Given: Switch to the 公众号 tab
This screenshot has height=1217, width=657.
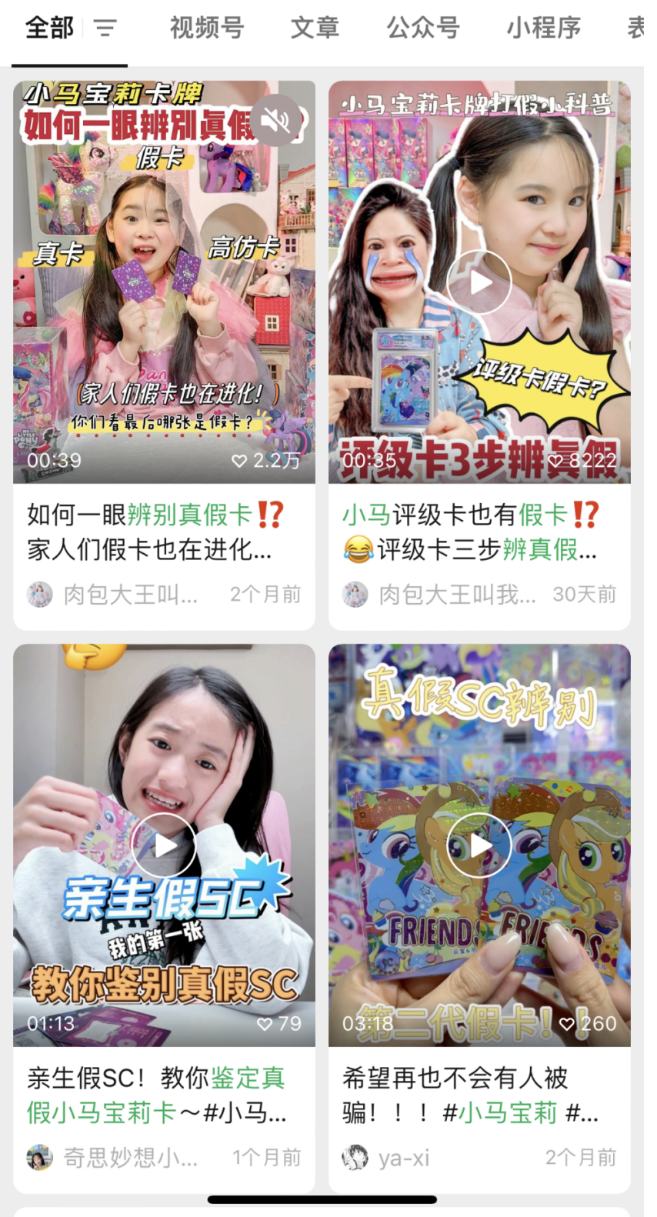Looking at the screenshot, I should (x=423, y=28).
